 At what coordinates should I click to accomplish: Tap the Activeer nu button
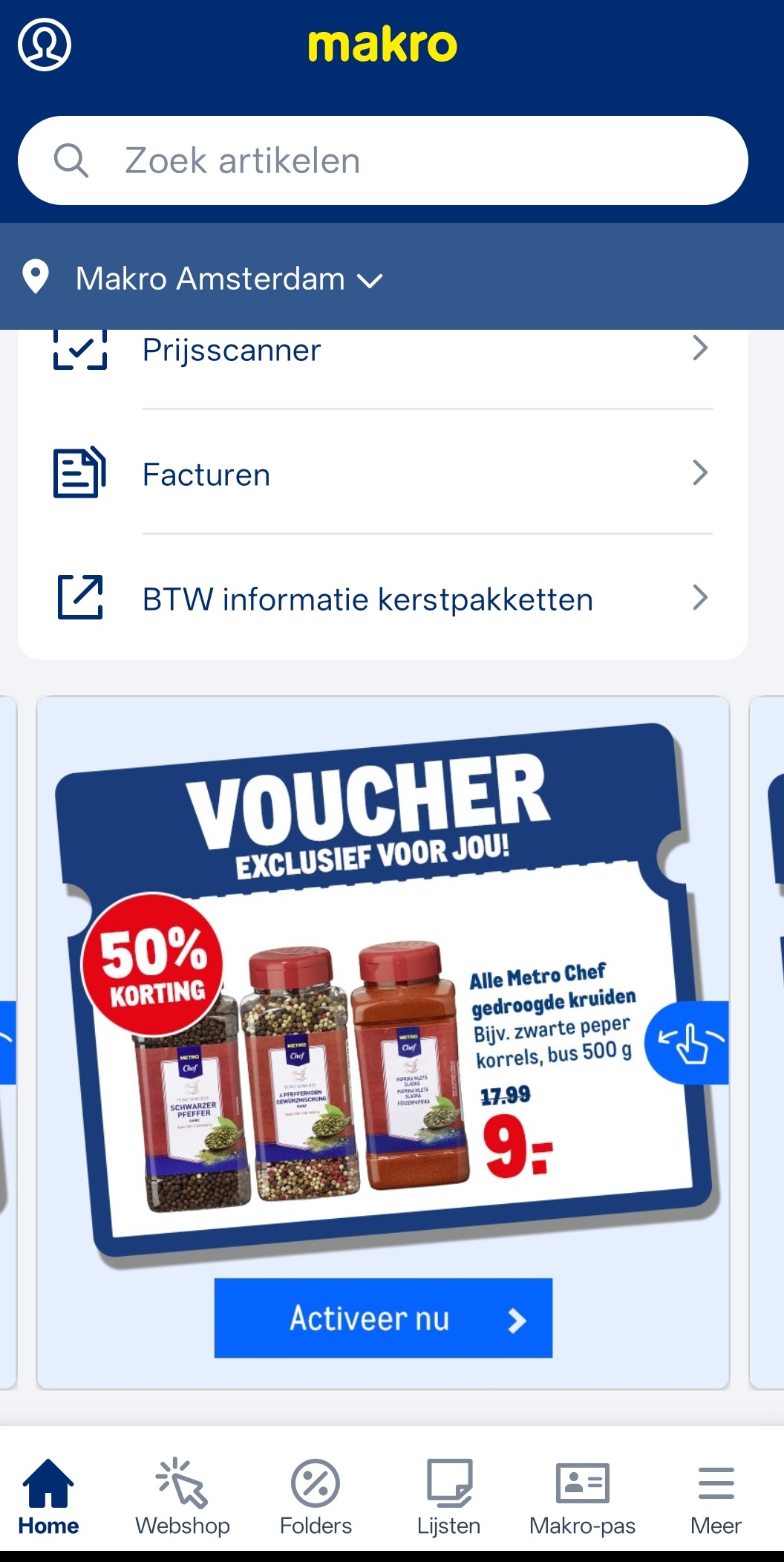coord(383,1318)
